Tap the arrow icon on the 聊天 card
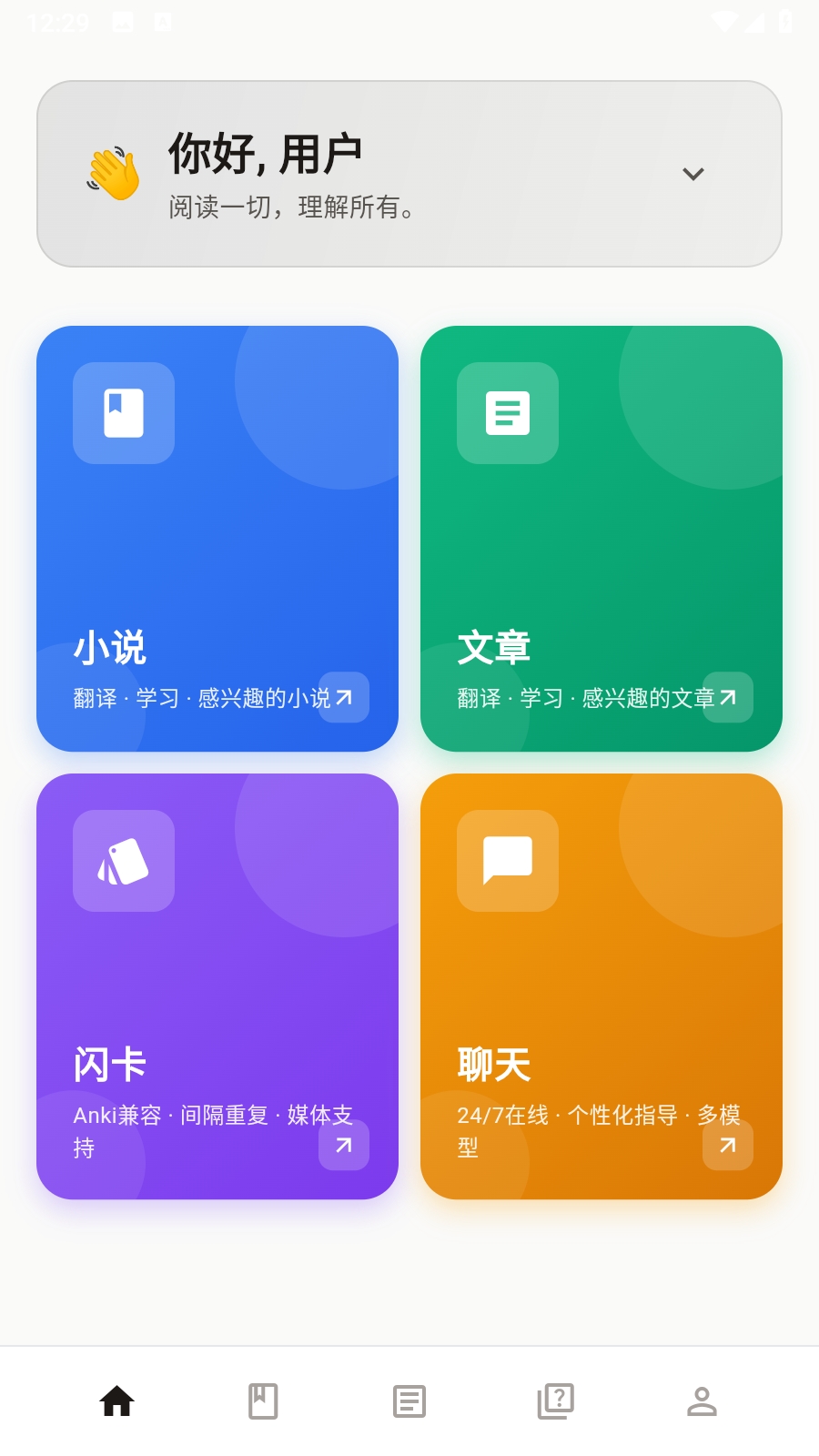Viewport: 819px width, 1456px height. tap(727, 1146)
